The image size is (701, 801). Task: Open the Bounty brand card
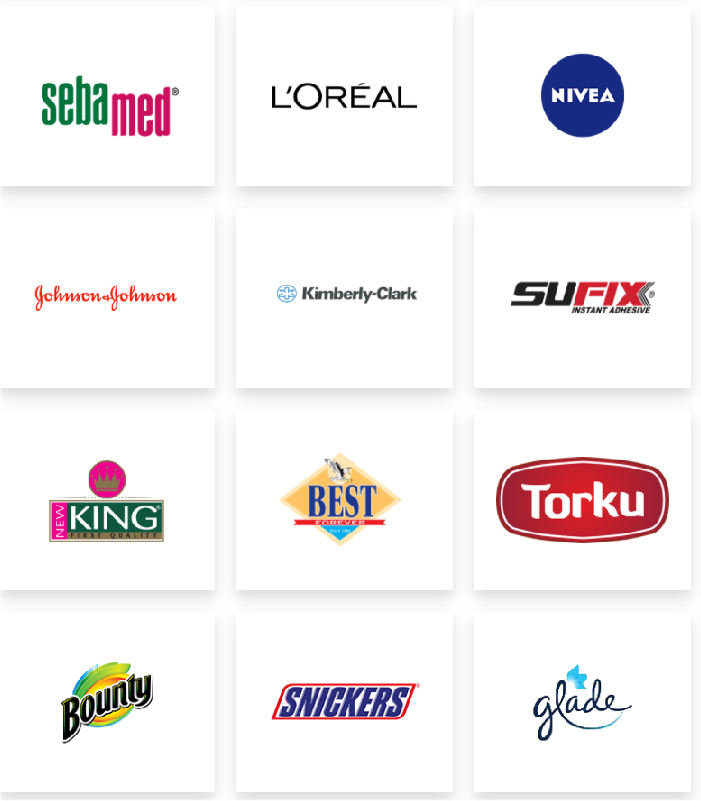(107, 702)
